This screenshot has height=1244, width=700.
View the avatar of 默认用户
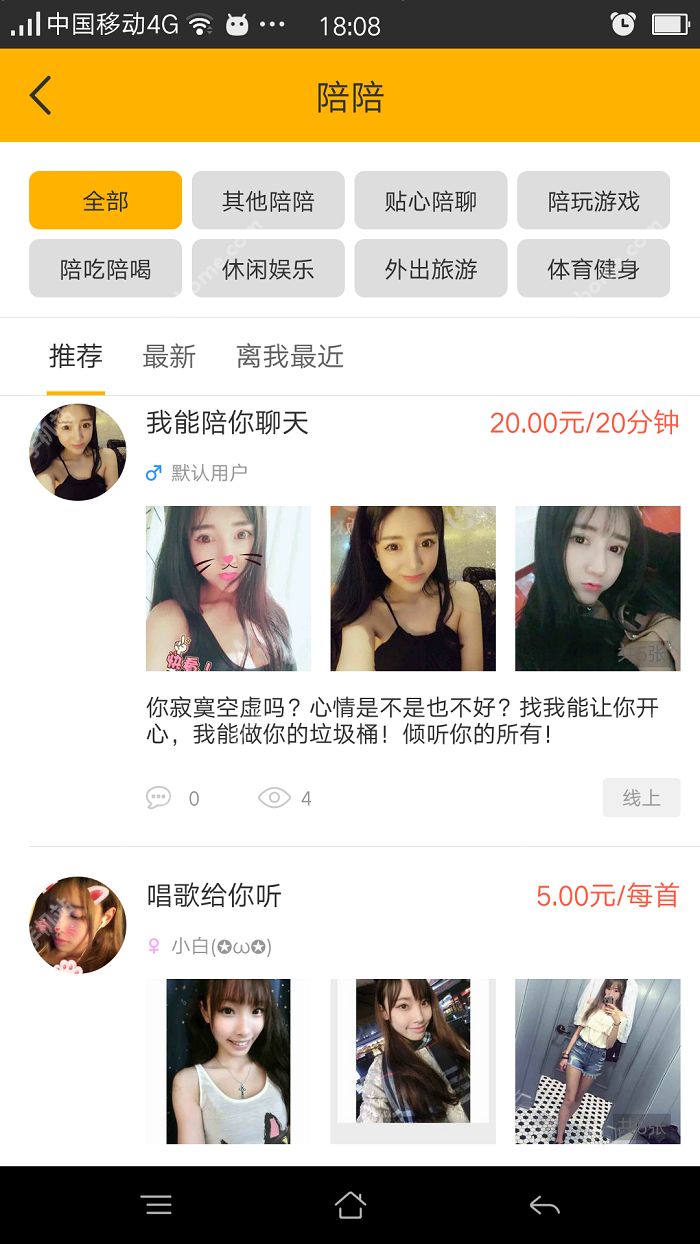(78, 452)
